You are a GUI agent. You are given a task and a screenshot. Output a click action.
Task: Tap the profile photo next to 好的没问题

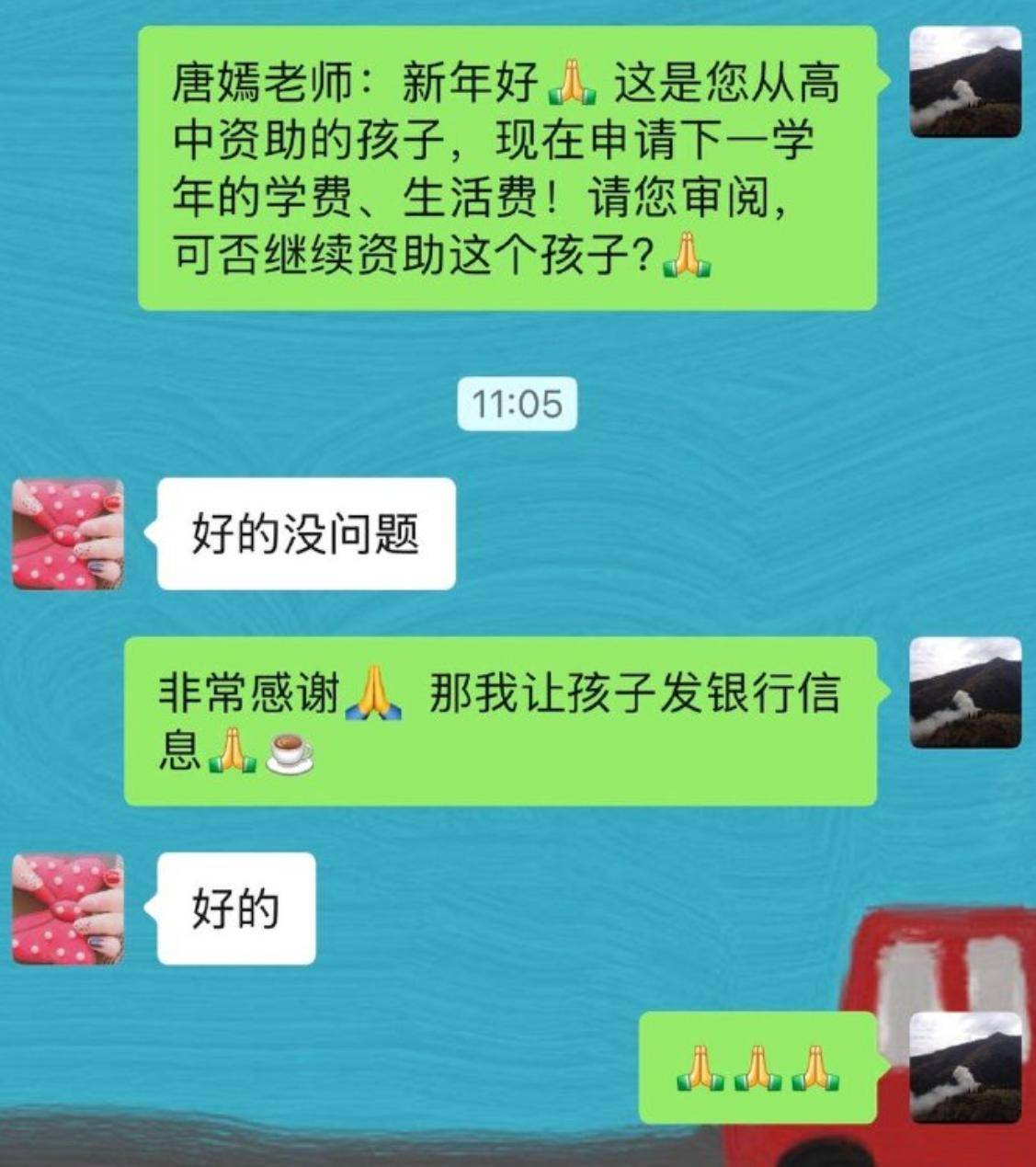(x=68, y=534)
